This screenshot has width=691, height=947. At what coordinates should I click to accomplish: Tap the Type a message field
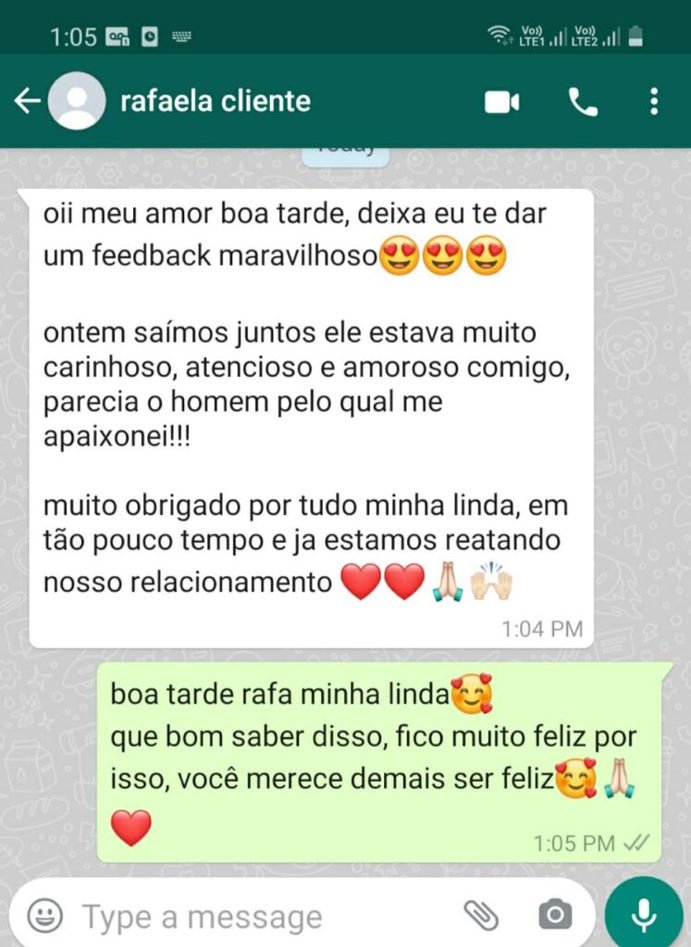tap(250, 916)
